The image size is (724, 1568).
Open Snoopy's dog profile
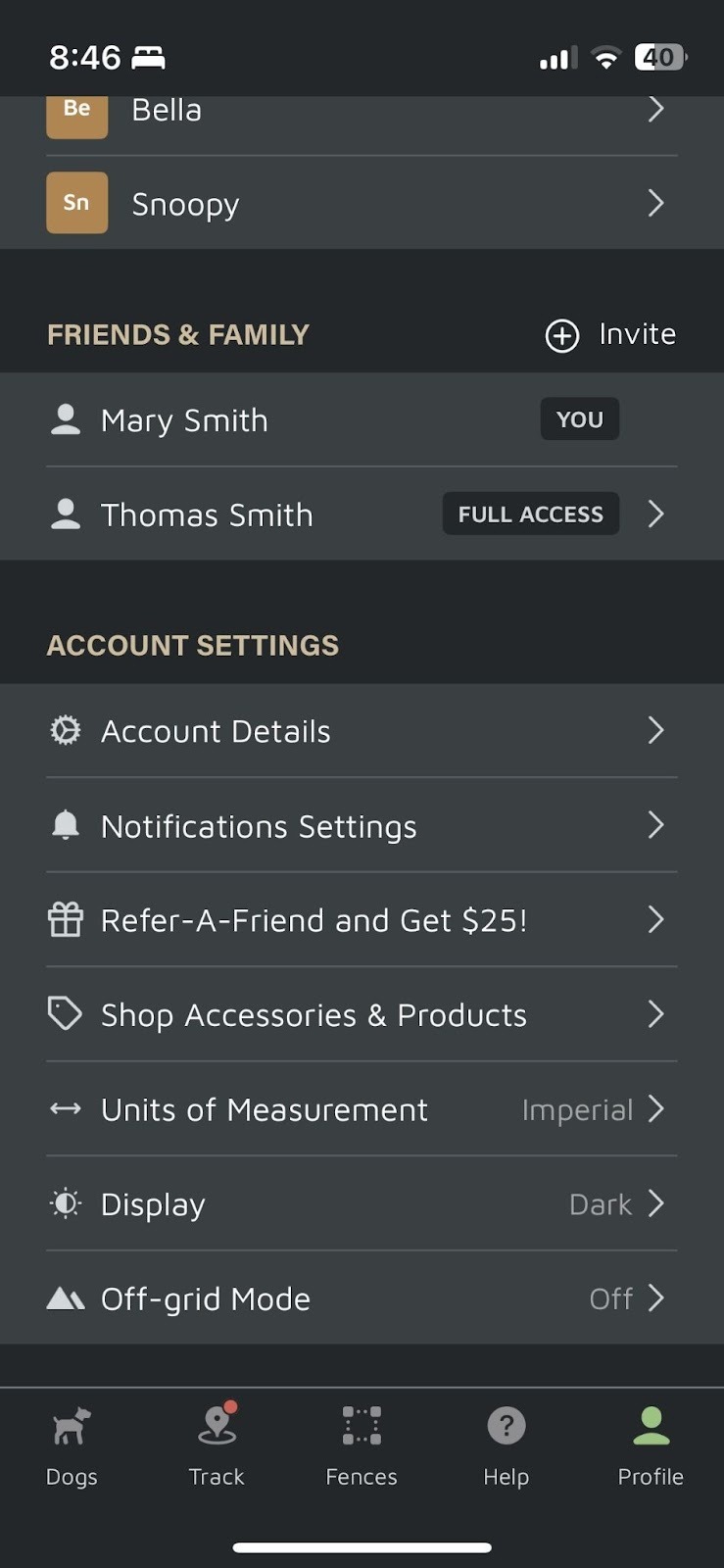[362, 203]
